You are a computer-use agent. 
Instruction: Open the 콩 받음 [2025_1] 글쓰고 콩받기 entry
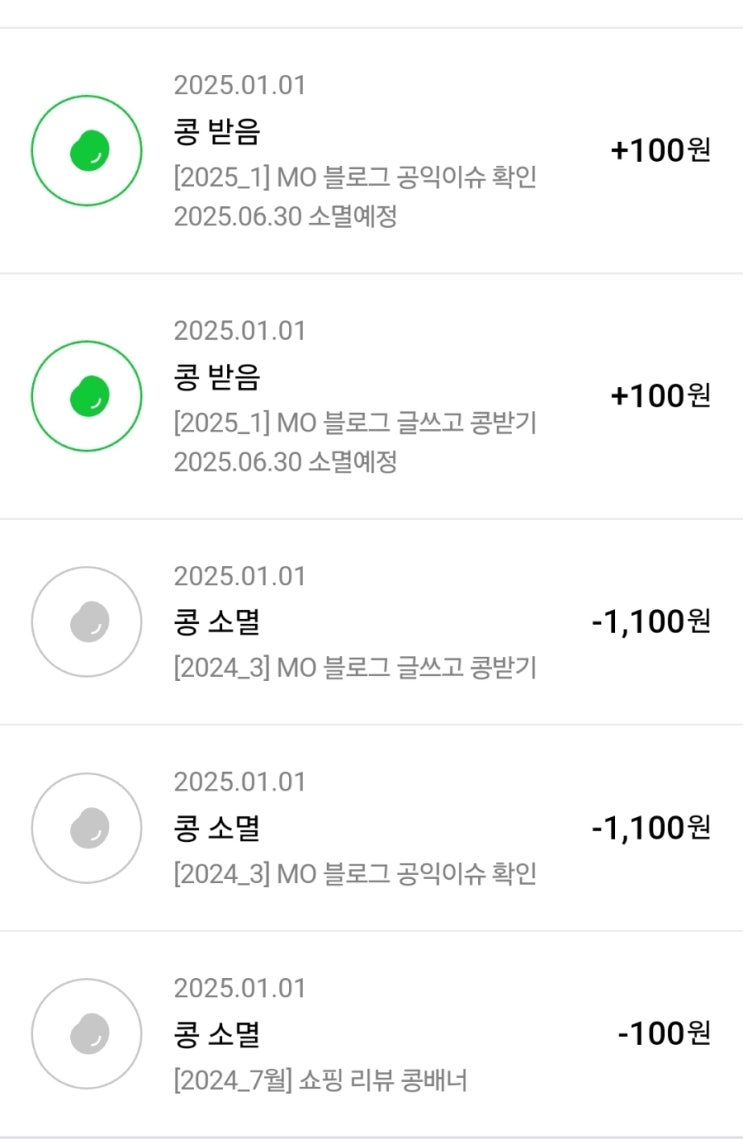371,396
